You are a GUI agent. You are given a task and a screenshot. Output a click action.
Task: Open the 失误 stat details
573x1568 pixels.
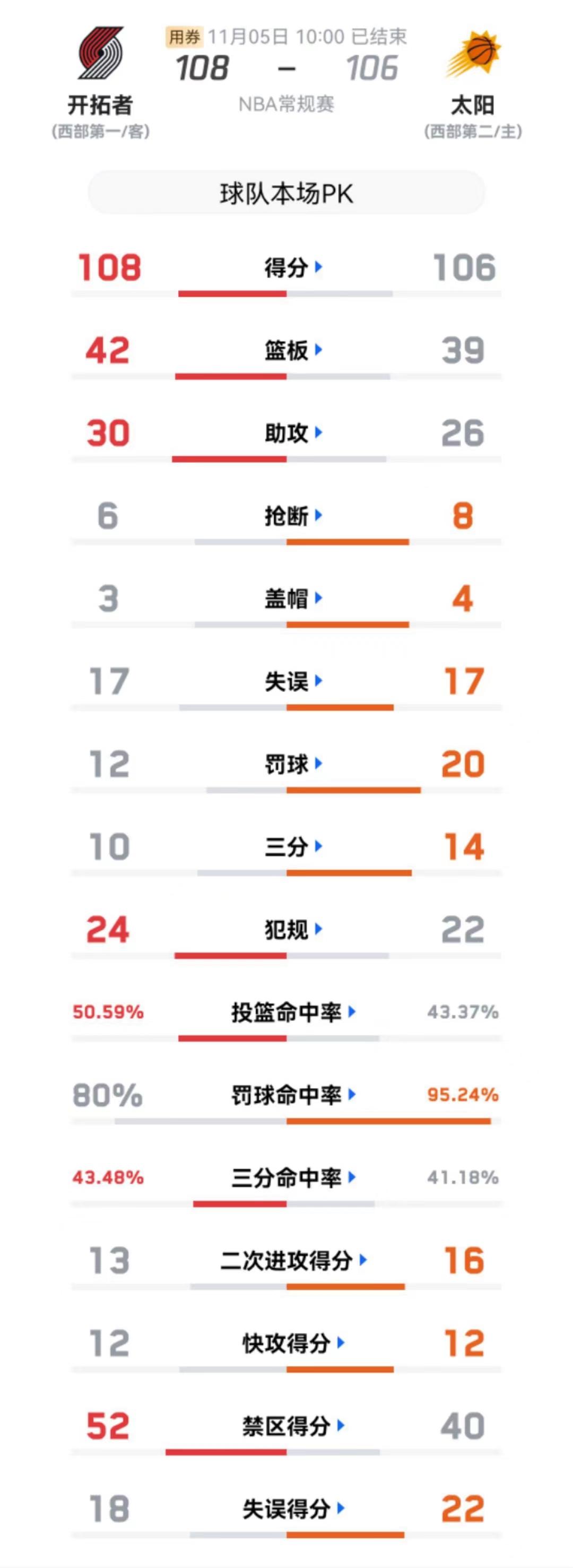292,681
